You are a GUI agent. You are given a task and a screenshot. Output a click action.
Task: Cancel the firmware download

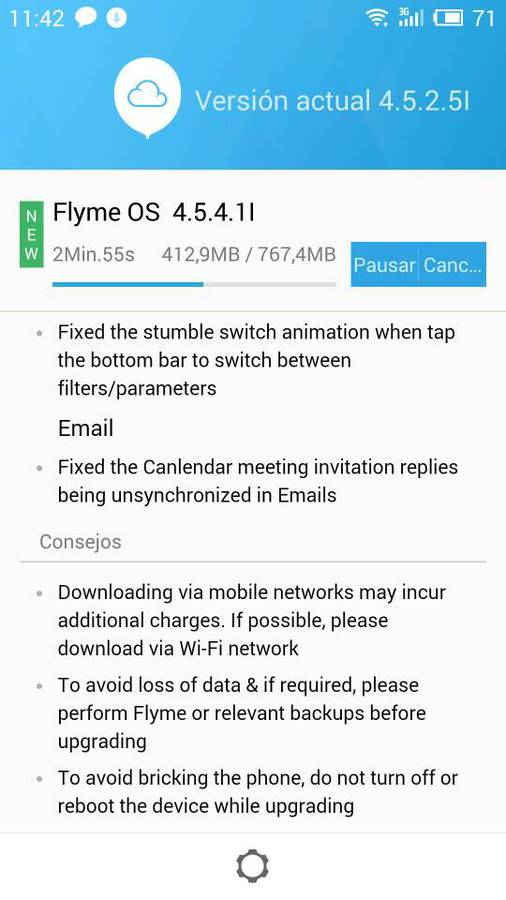[x=453, y=265]
